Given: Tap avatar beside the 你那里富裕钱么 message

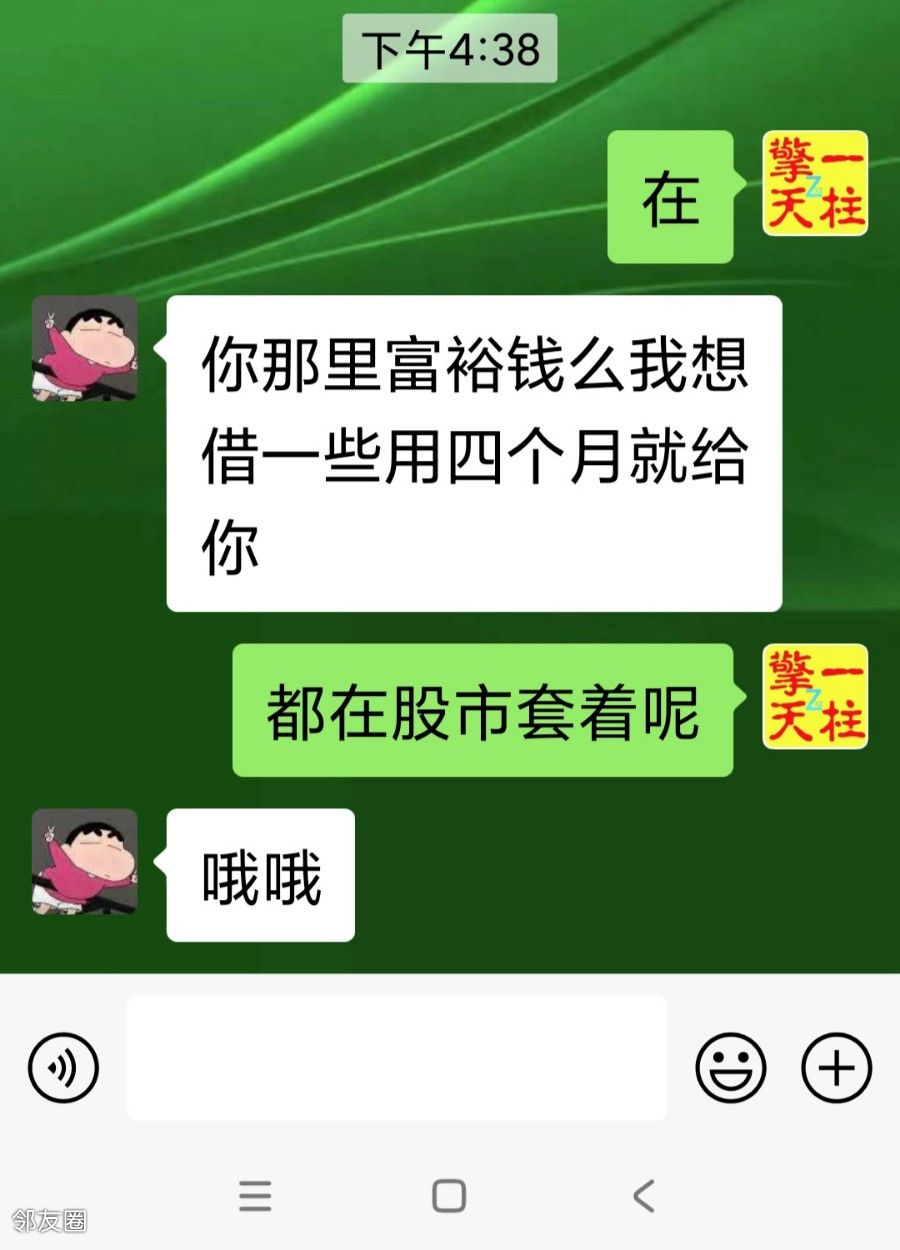Looking at the screenshot, I should (84, 348).
